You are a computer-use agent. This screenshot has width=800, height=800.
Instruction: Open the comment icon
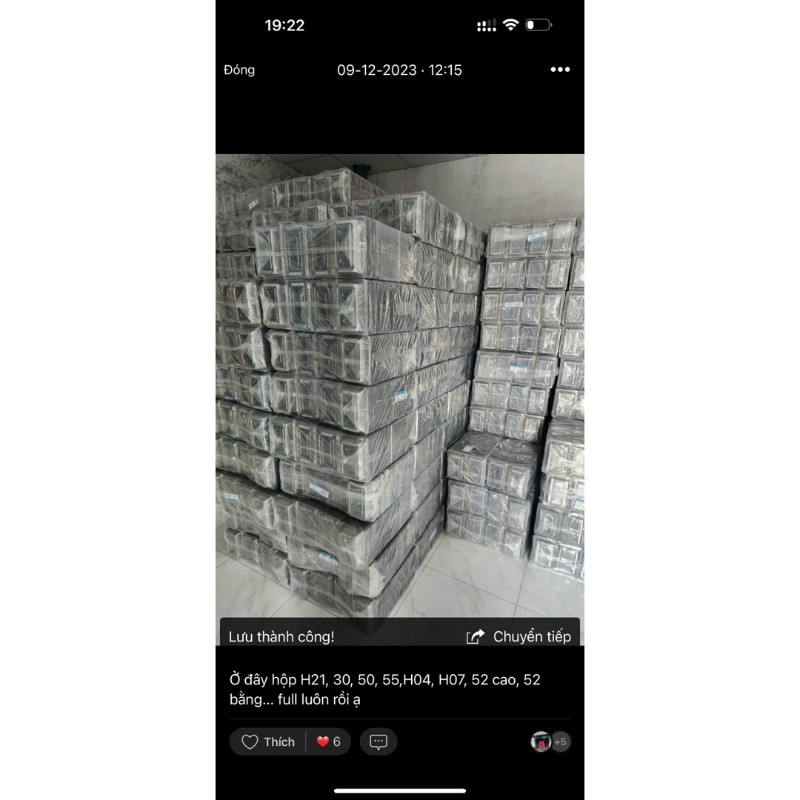tap(379, 742)
